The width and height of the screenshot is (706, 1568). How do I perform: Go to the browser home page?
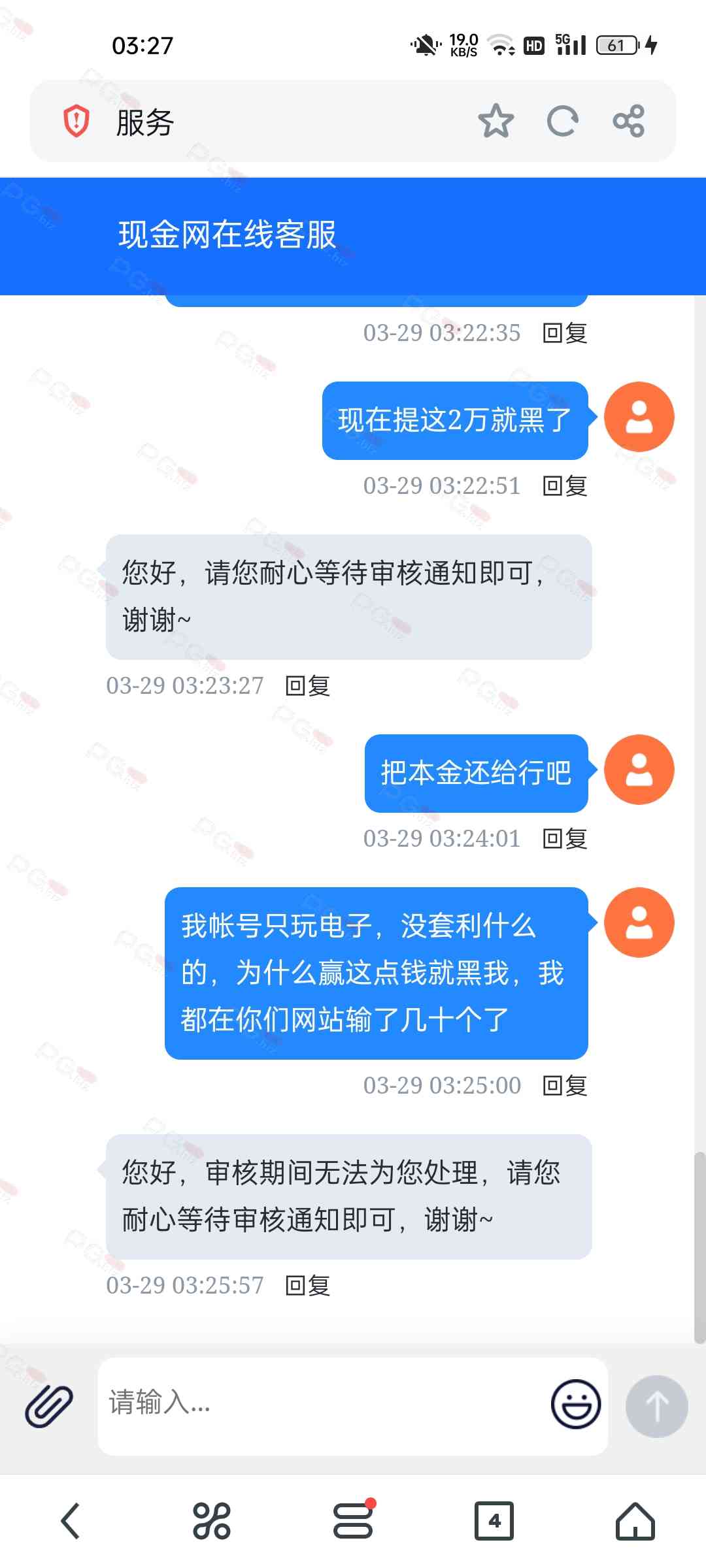coord(635,1521)
